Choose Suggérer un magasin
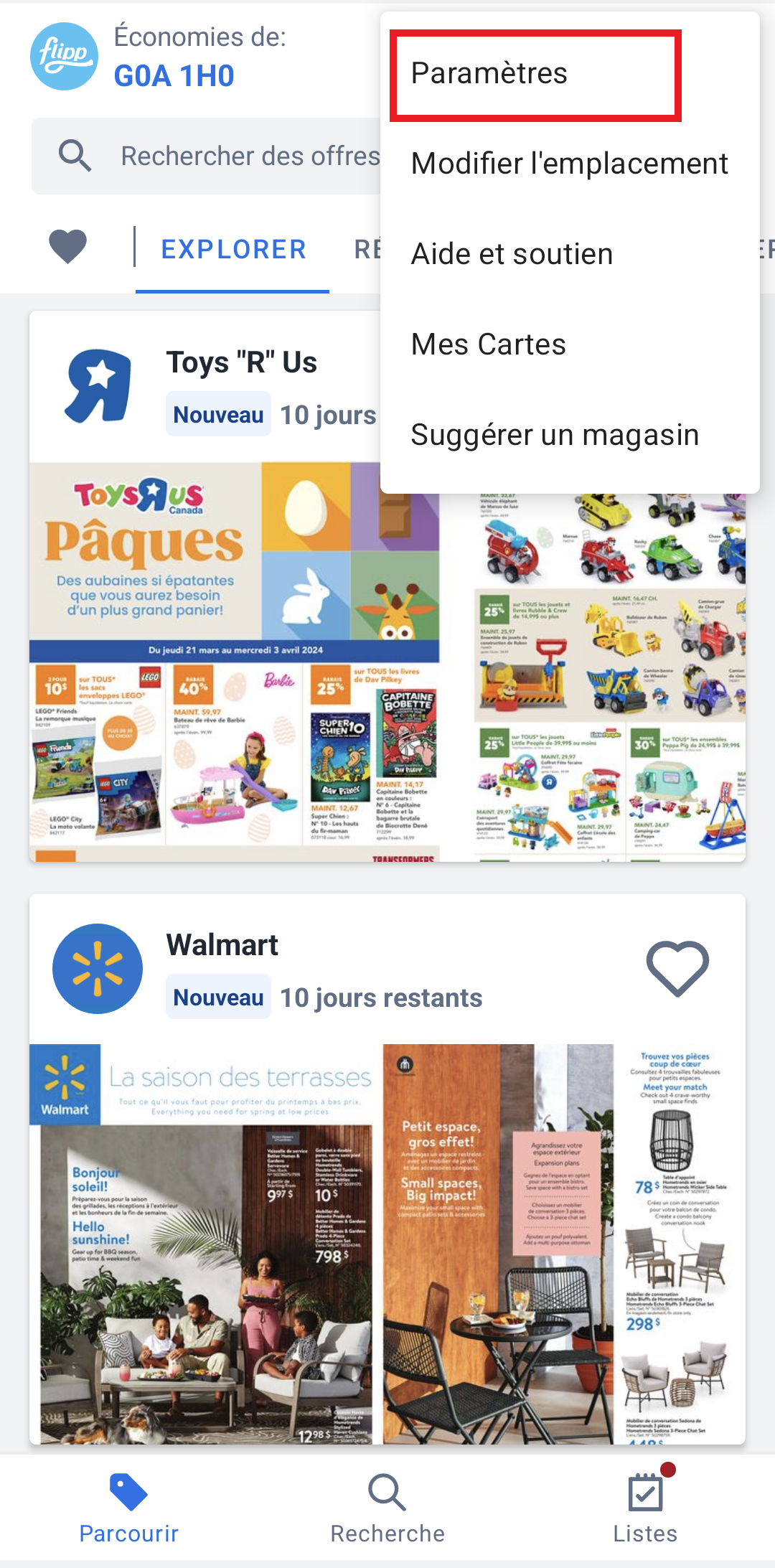The image size is (775, 1568). point(554,436)
